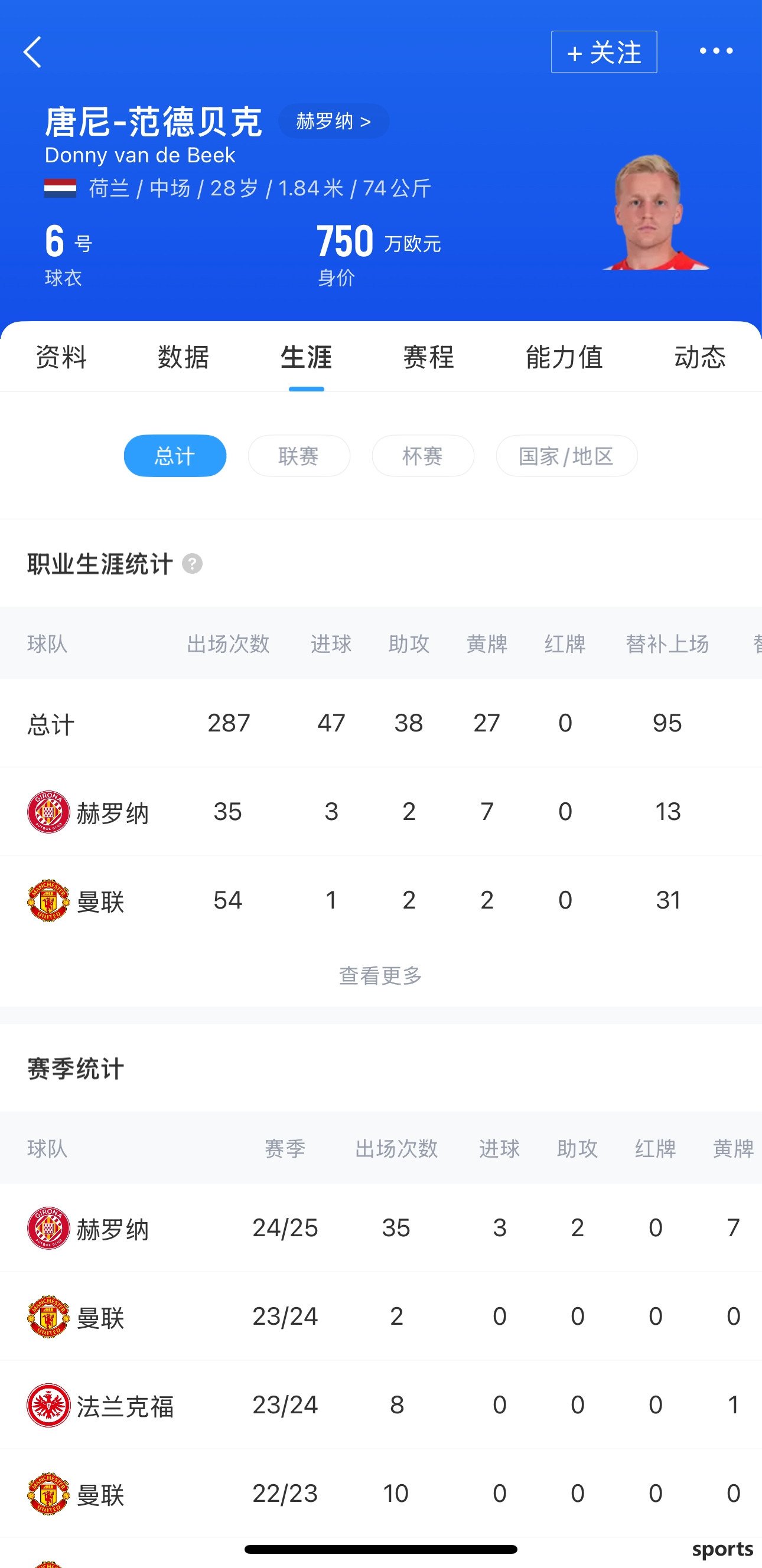This screenshot has height=1568, width=762.
Task: Open the 赫罗纳 team chip beside the player's name
Action: click(x=333, y=121)
